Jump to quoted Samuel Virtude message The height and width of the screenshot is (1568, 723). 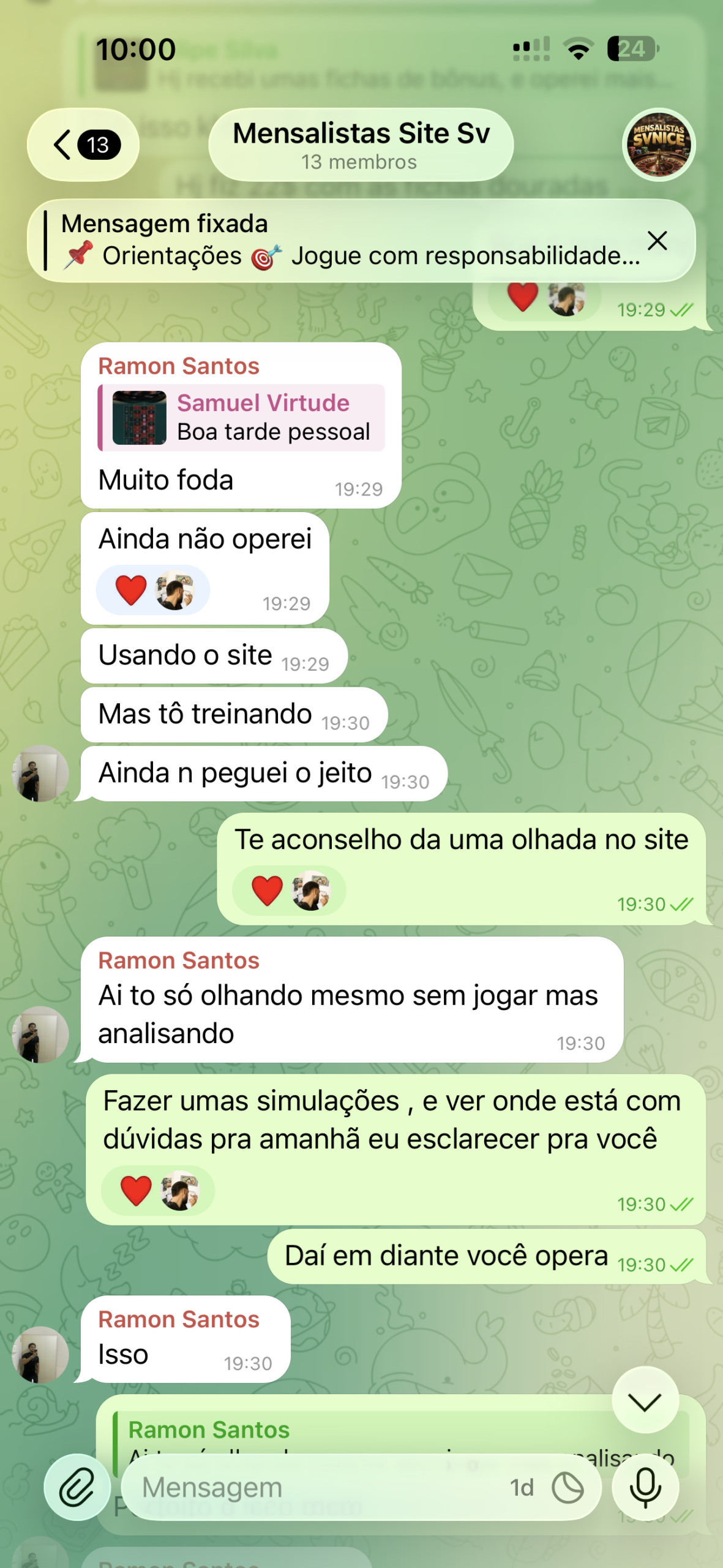click(242, 418)
